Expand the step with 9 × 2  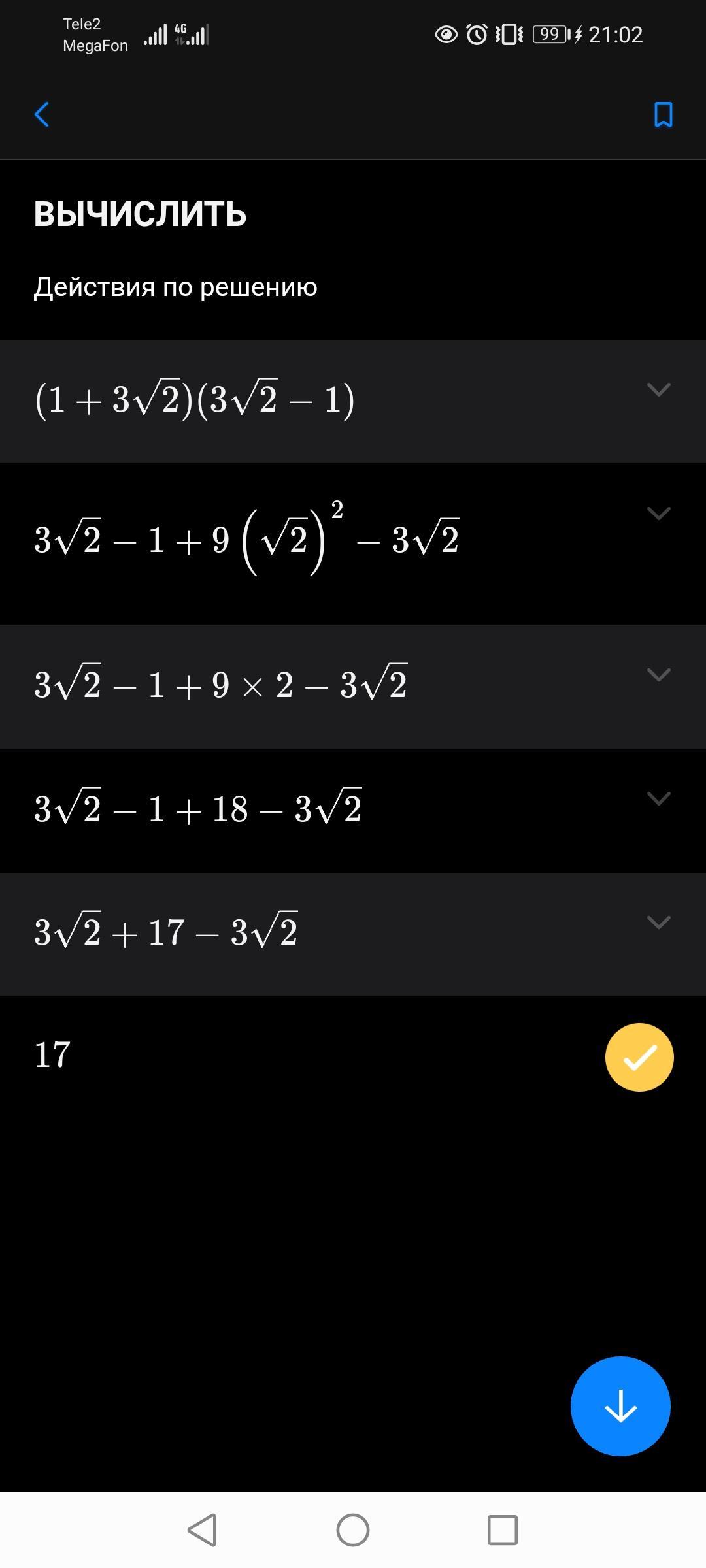click(658, 675)
